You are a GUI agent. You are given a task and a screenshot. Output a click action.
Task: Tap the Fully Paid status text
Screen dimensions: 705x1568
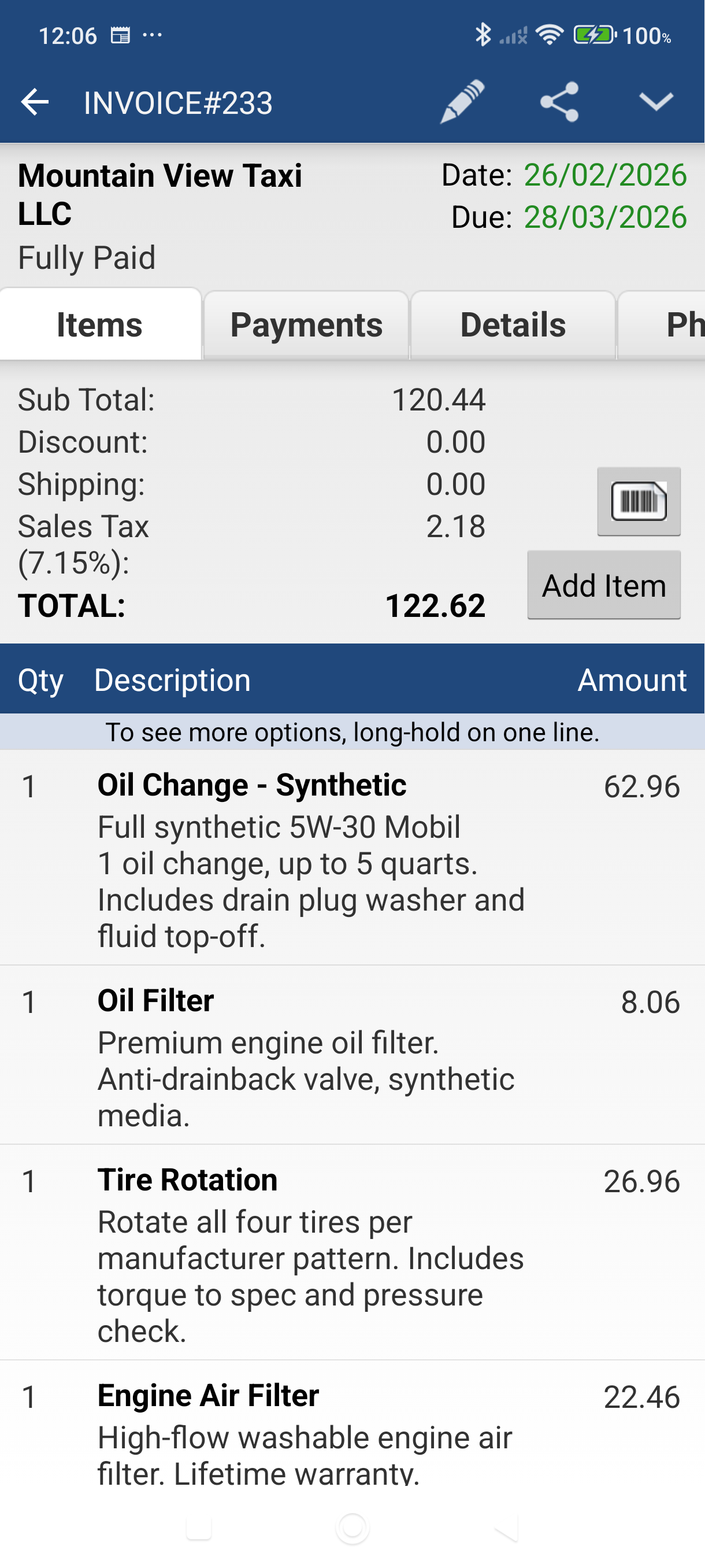click(86, 256)
